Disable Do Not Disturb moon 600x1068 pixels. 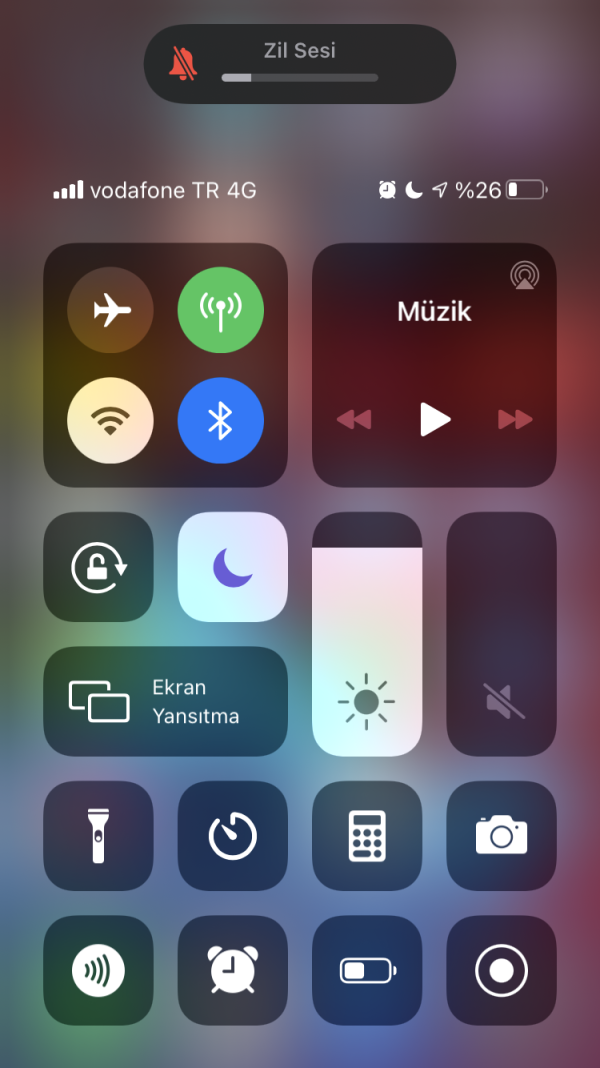pos(232,566)
